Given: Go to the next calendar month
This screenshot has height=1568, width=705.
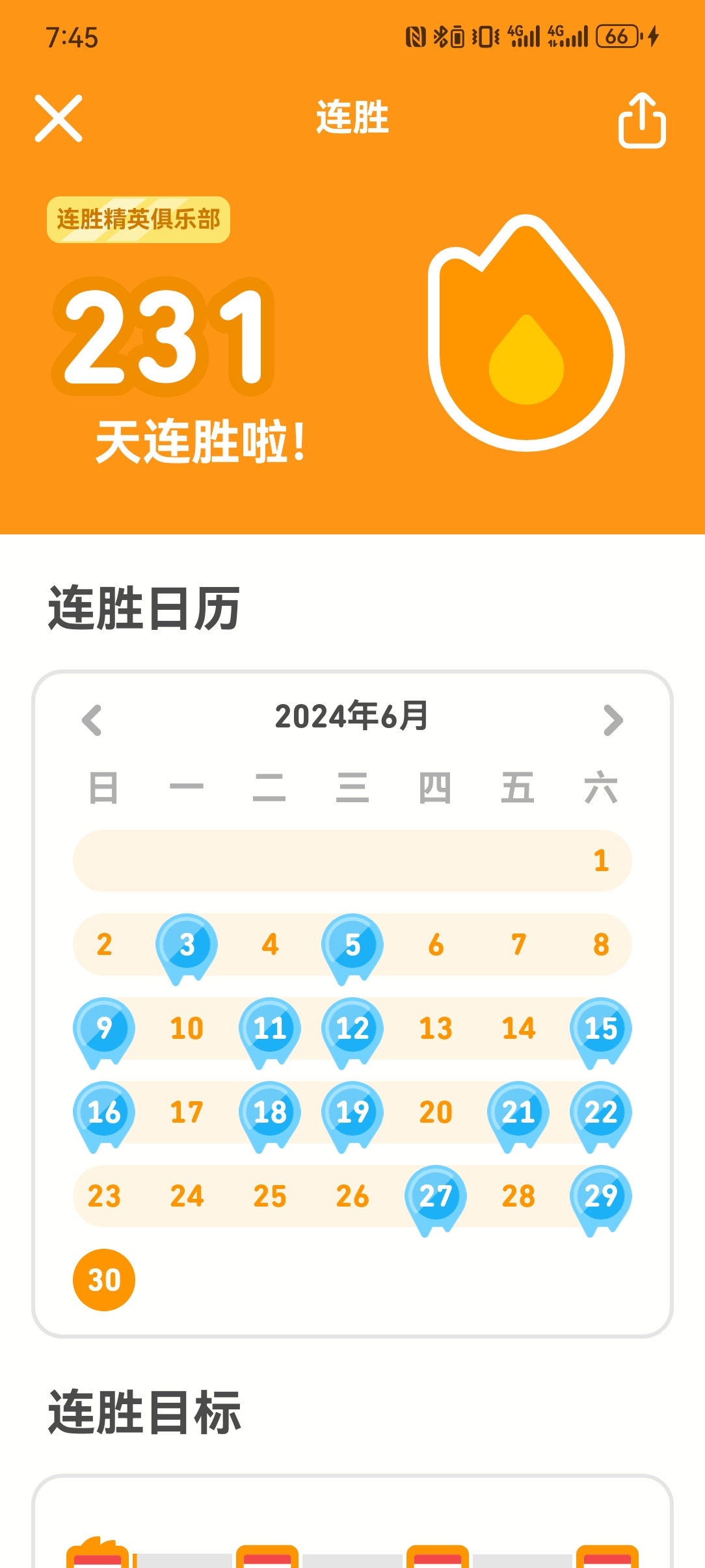Looking at the screenshot, I should (x=613, y=720).
